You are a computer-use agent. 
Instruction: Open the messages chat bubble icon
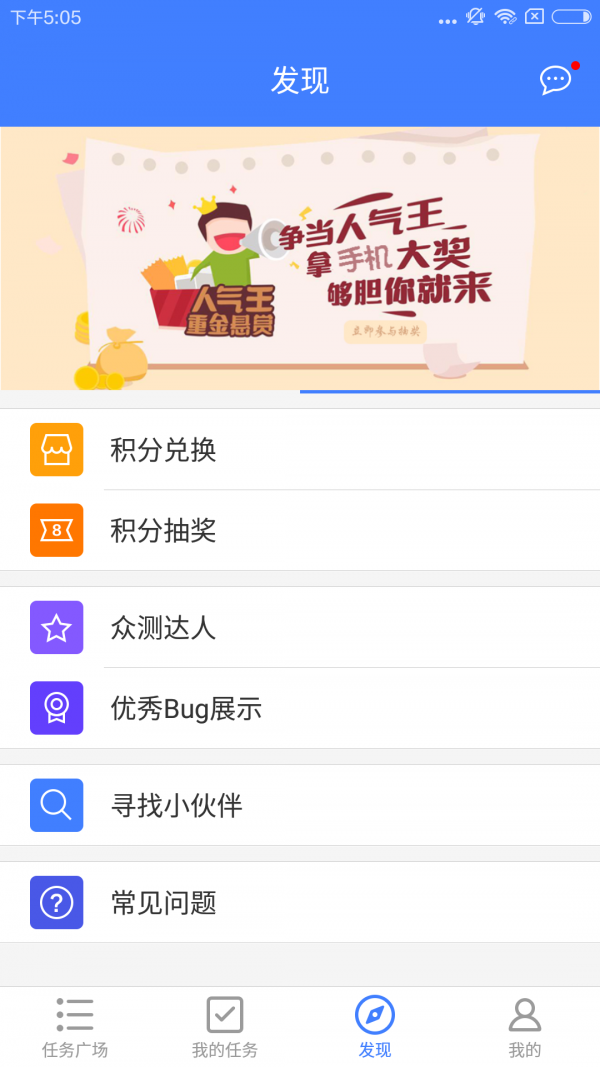[x=555, y=80]
